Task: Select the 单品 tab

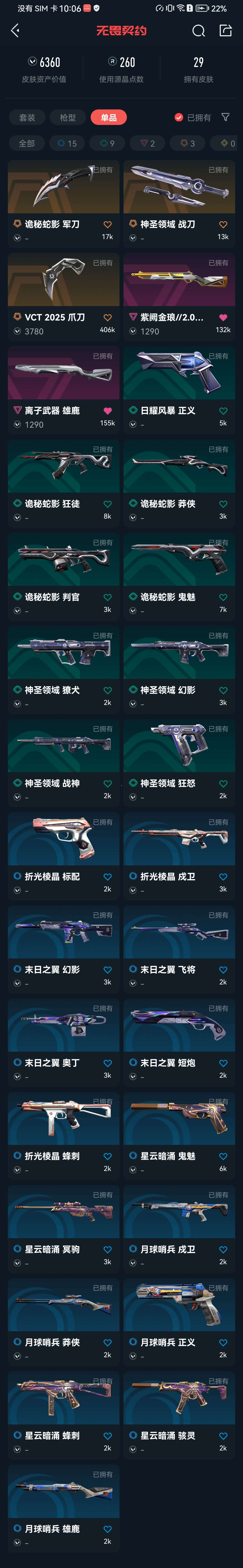Action: [108, 118]
